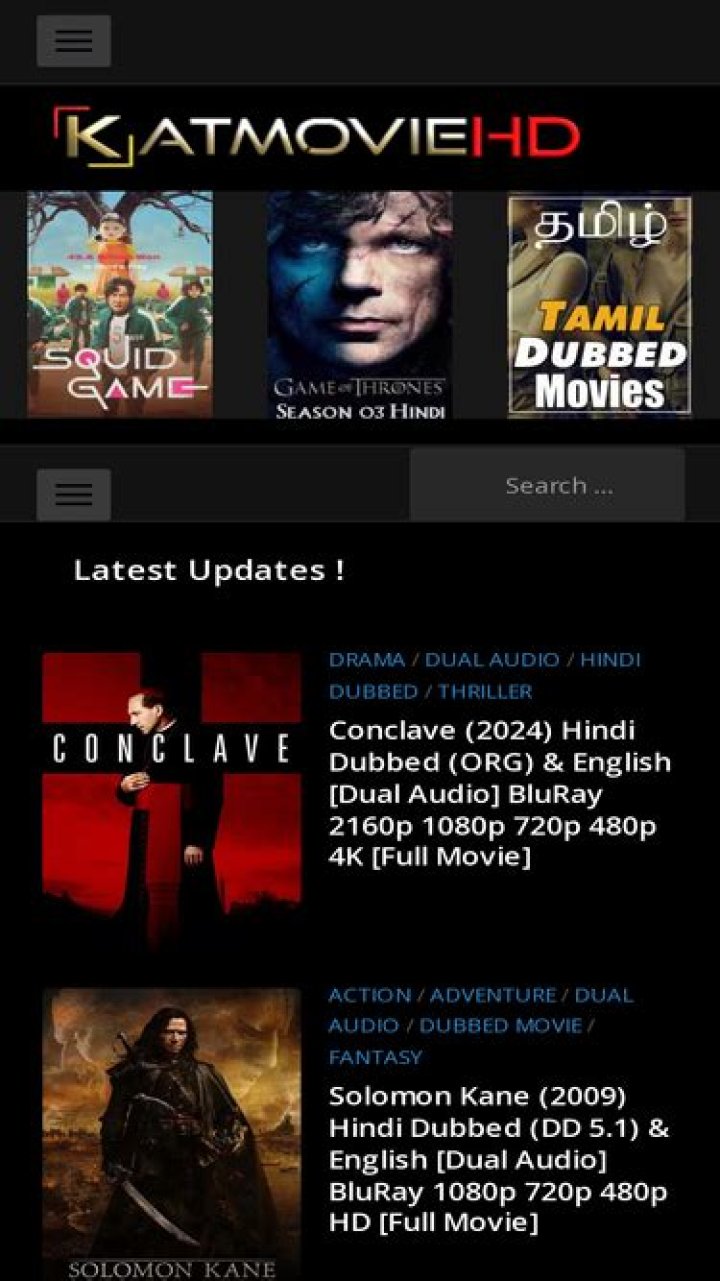Open the hamburger menu beside the search box
This screenshot has width=720, height=1281.
pyautogui.click(x=73, y=494)
